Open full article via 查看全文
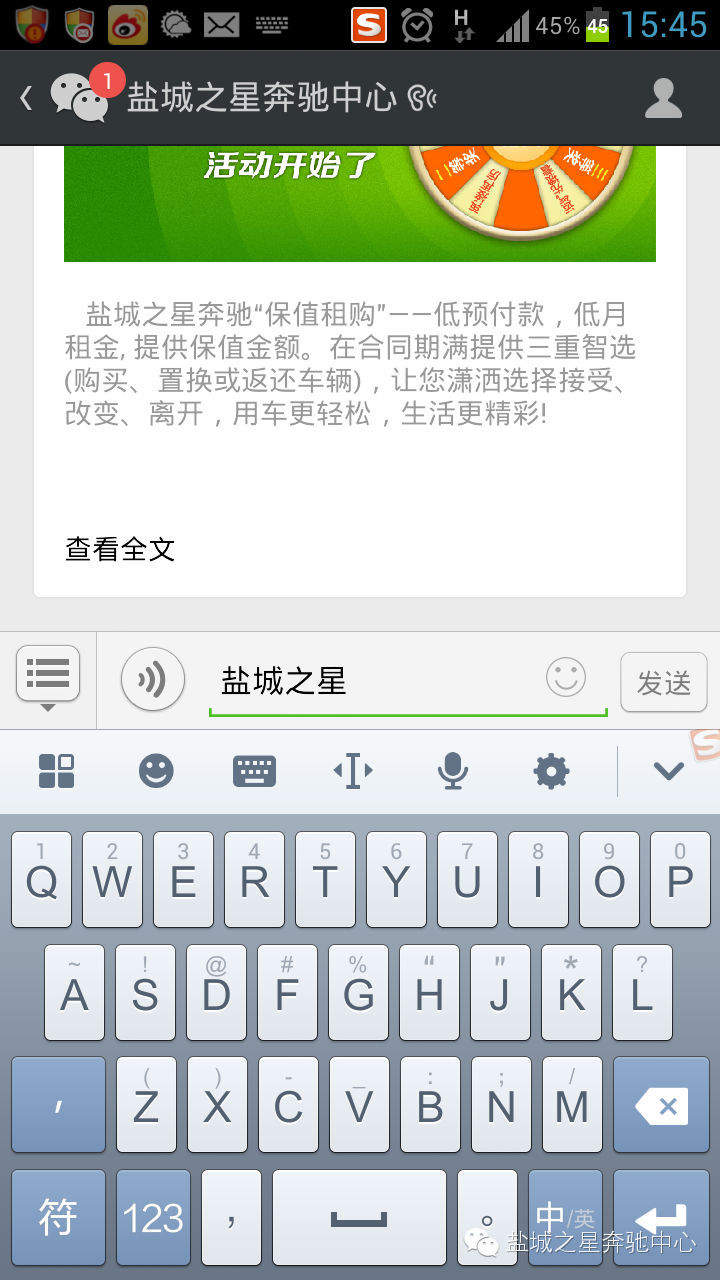The image size is (720, 1280). [x=120, y=548]
